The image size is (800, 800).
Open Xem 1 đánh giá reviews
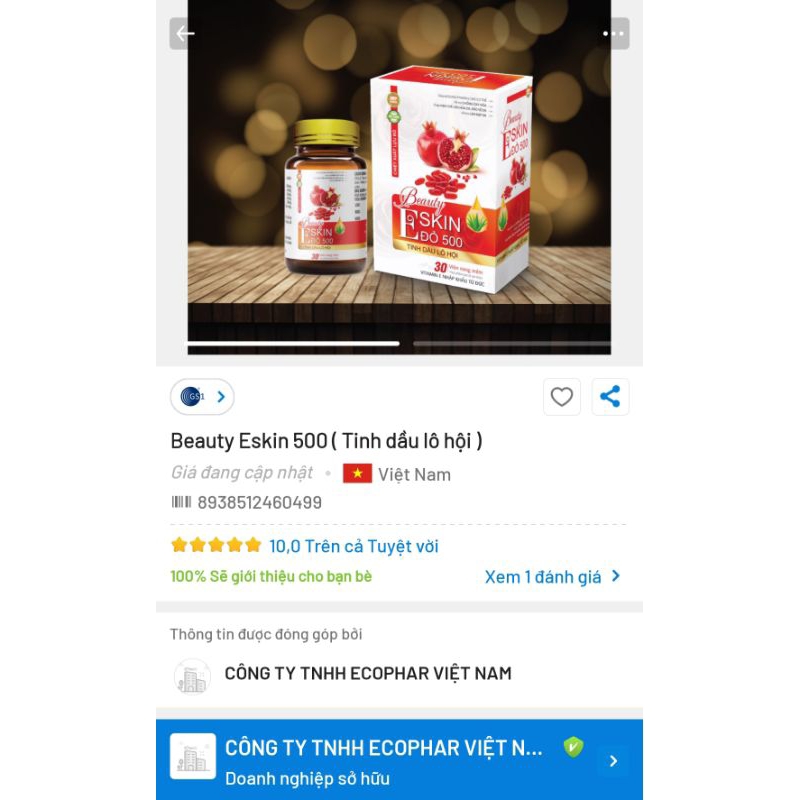click(x=552, y=576)
